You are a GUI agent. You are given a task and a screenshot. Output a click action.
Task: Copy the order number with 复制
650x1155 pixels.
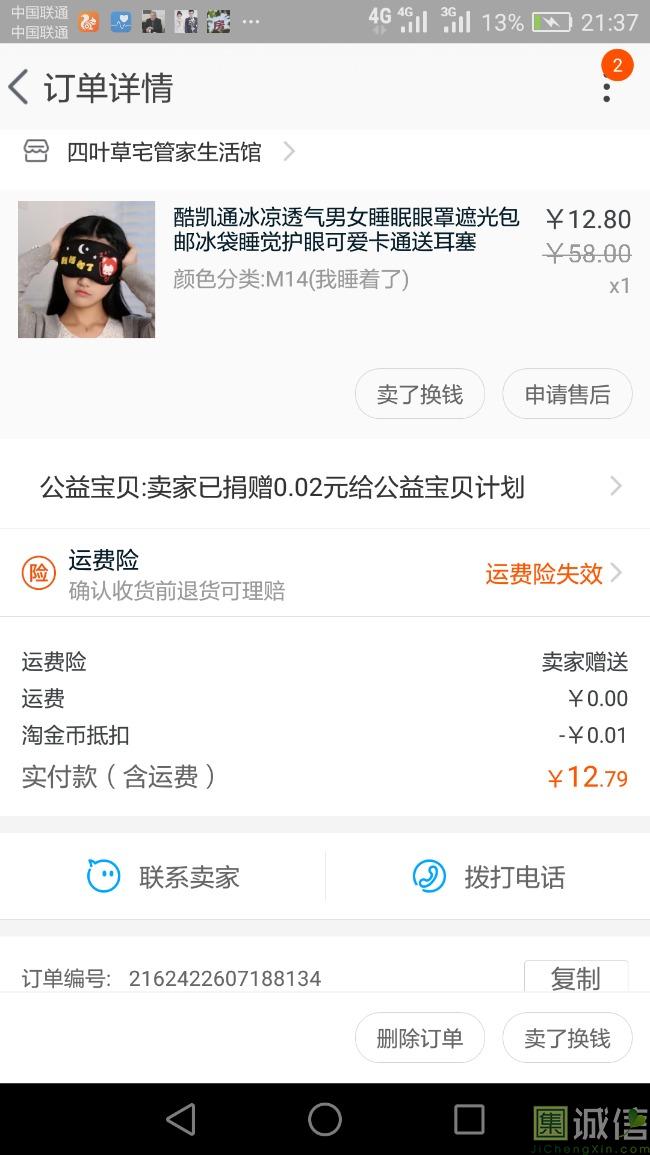[575, 977]
